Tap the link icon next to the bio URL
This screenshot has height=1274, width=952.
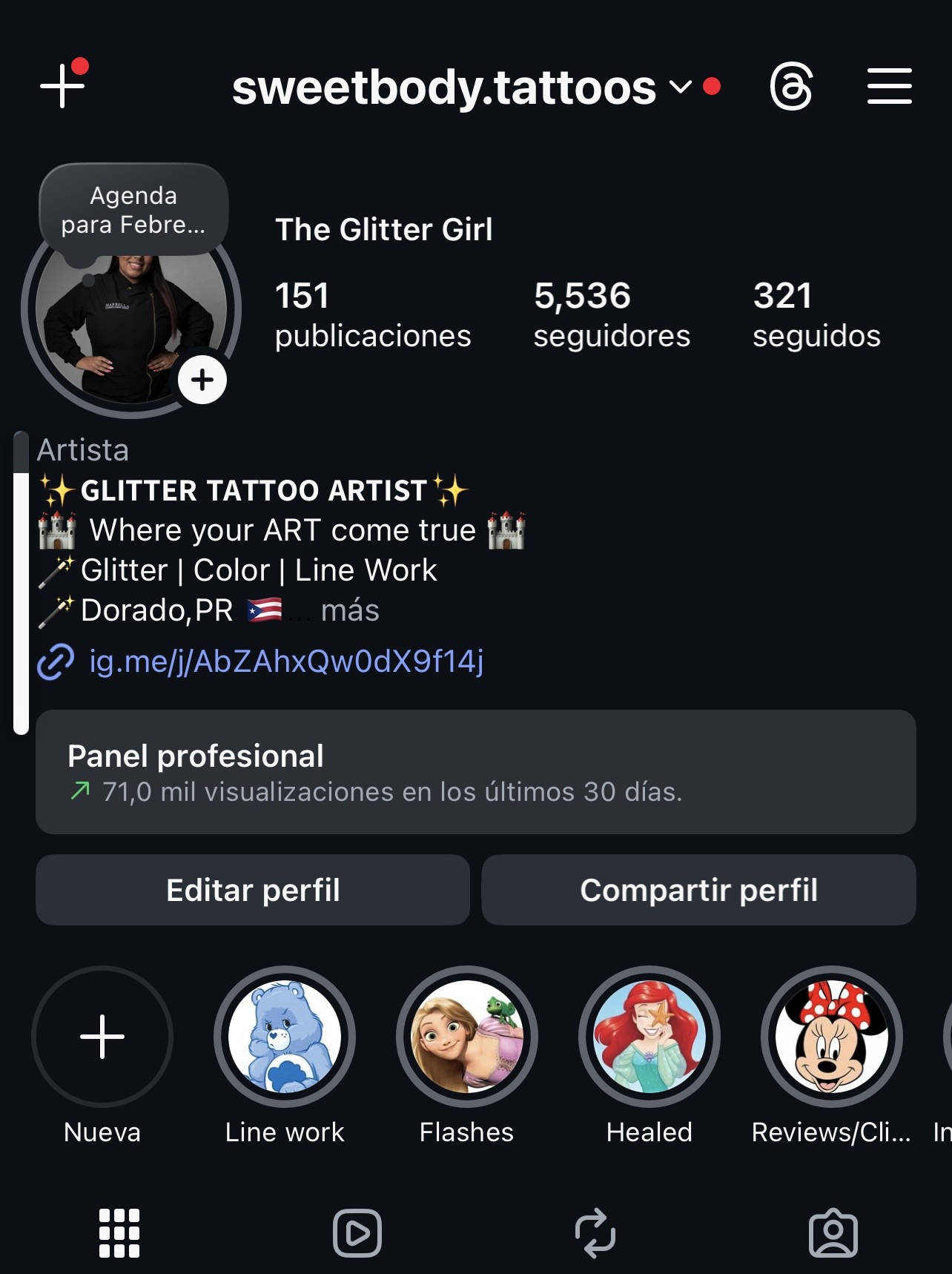(x=55, y=661)
